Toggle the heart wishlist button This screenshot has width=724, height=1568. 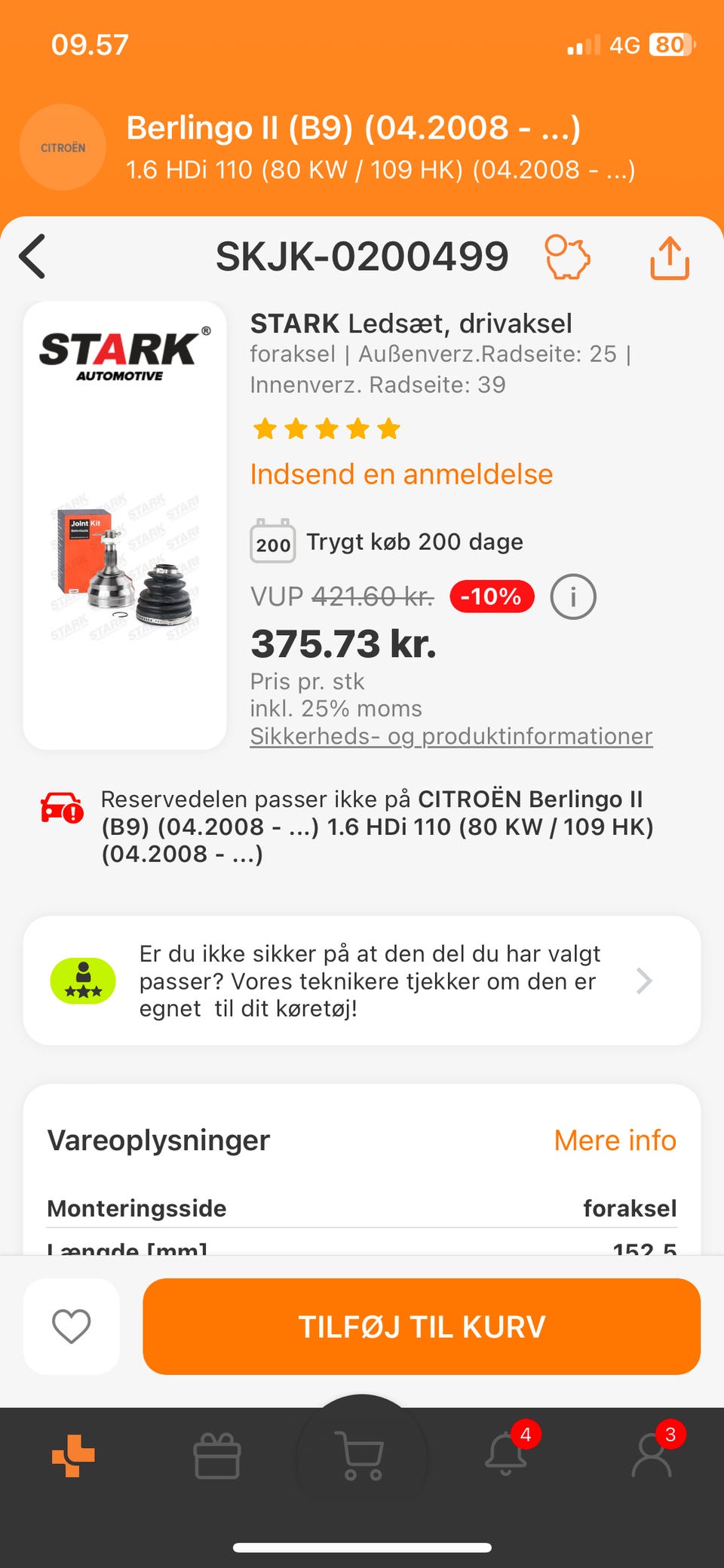[x=72, y=1327]
